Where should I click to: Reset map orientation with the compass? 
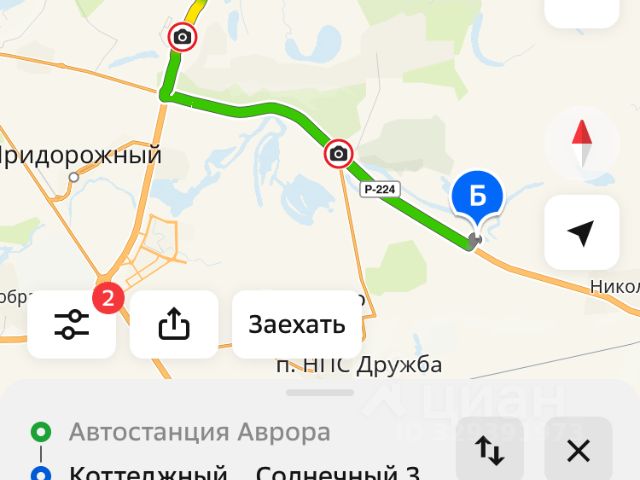pos(582,144)
